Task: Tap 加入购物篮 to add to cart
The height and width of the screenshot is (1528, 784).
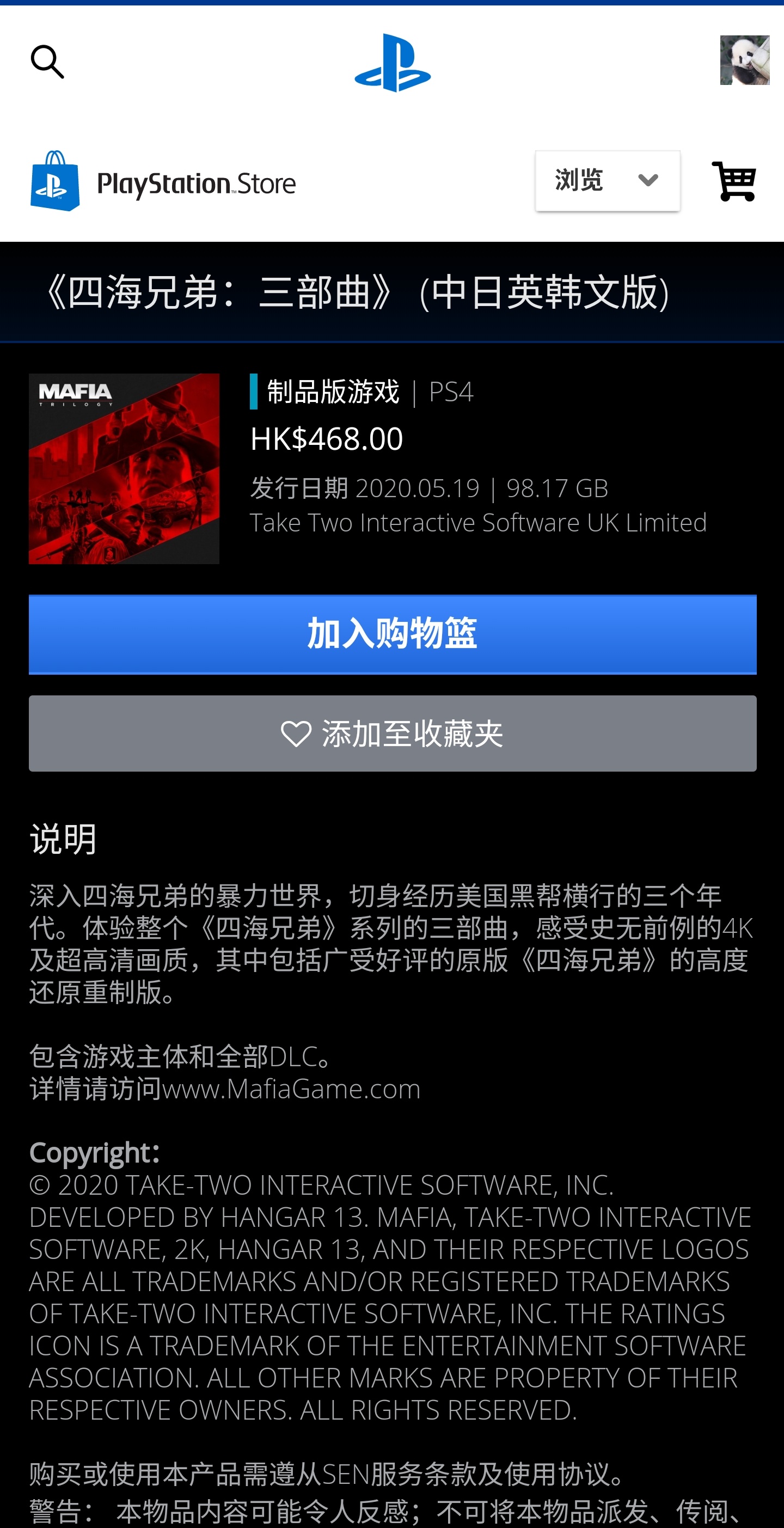Action: click(393, 634)
